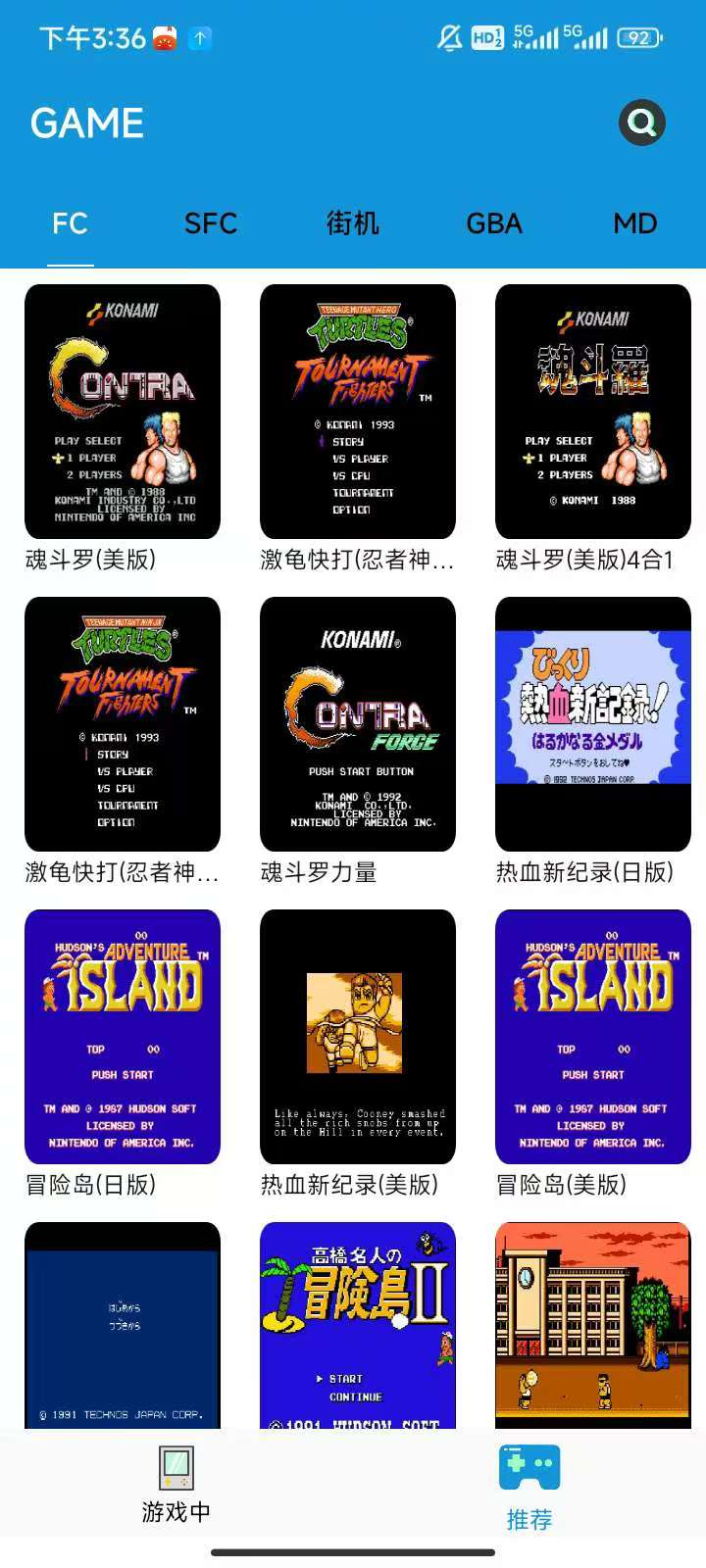Open the search magnifier icon
This screenshot has height=1568, width=706.
click(x=642, y=122)
